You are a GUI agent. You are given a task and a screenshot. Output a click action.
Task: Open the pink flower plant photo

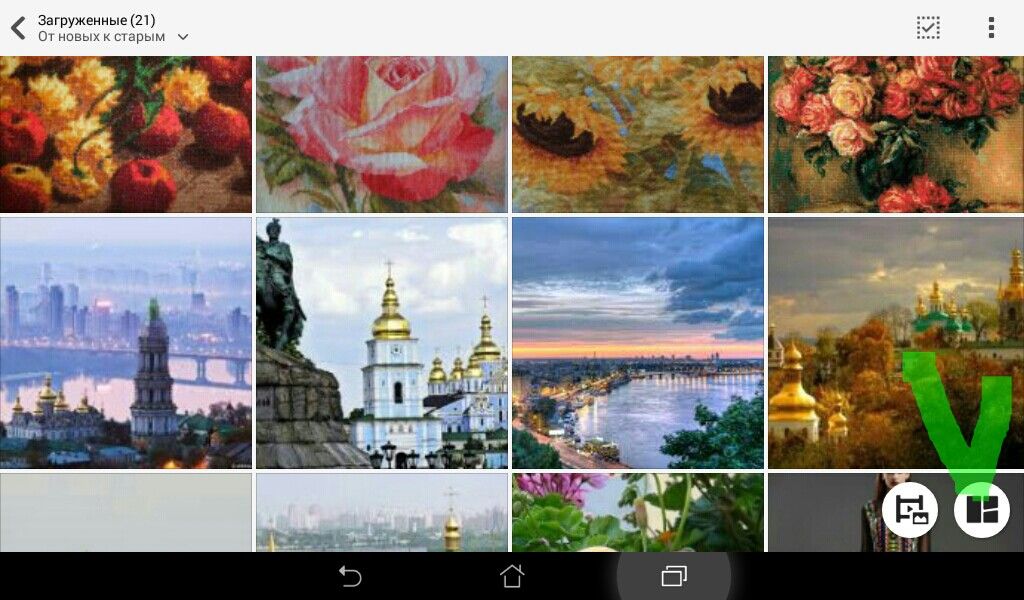point(637,512)
